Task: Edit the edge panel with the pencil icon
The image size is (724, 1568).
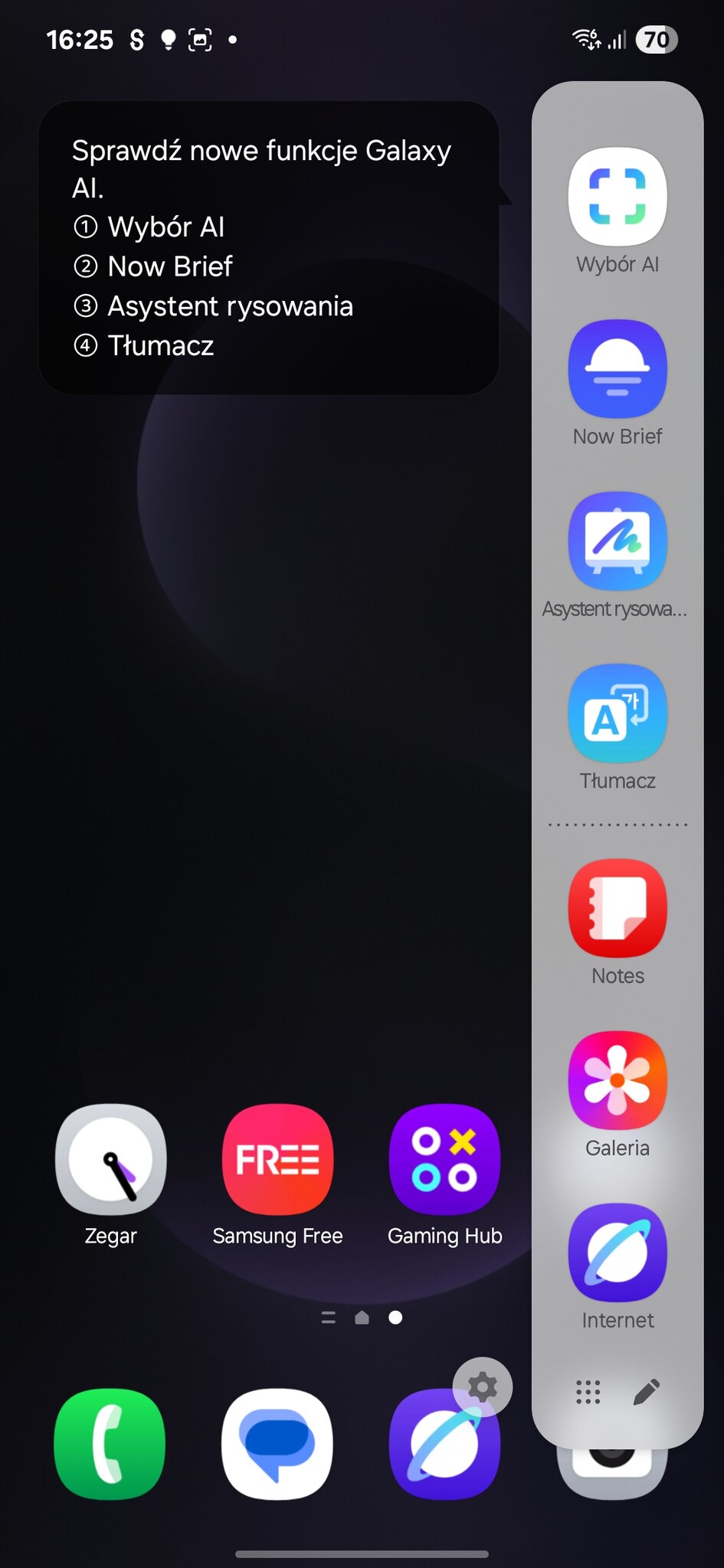Action: point(646,1392)
